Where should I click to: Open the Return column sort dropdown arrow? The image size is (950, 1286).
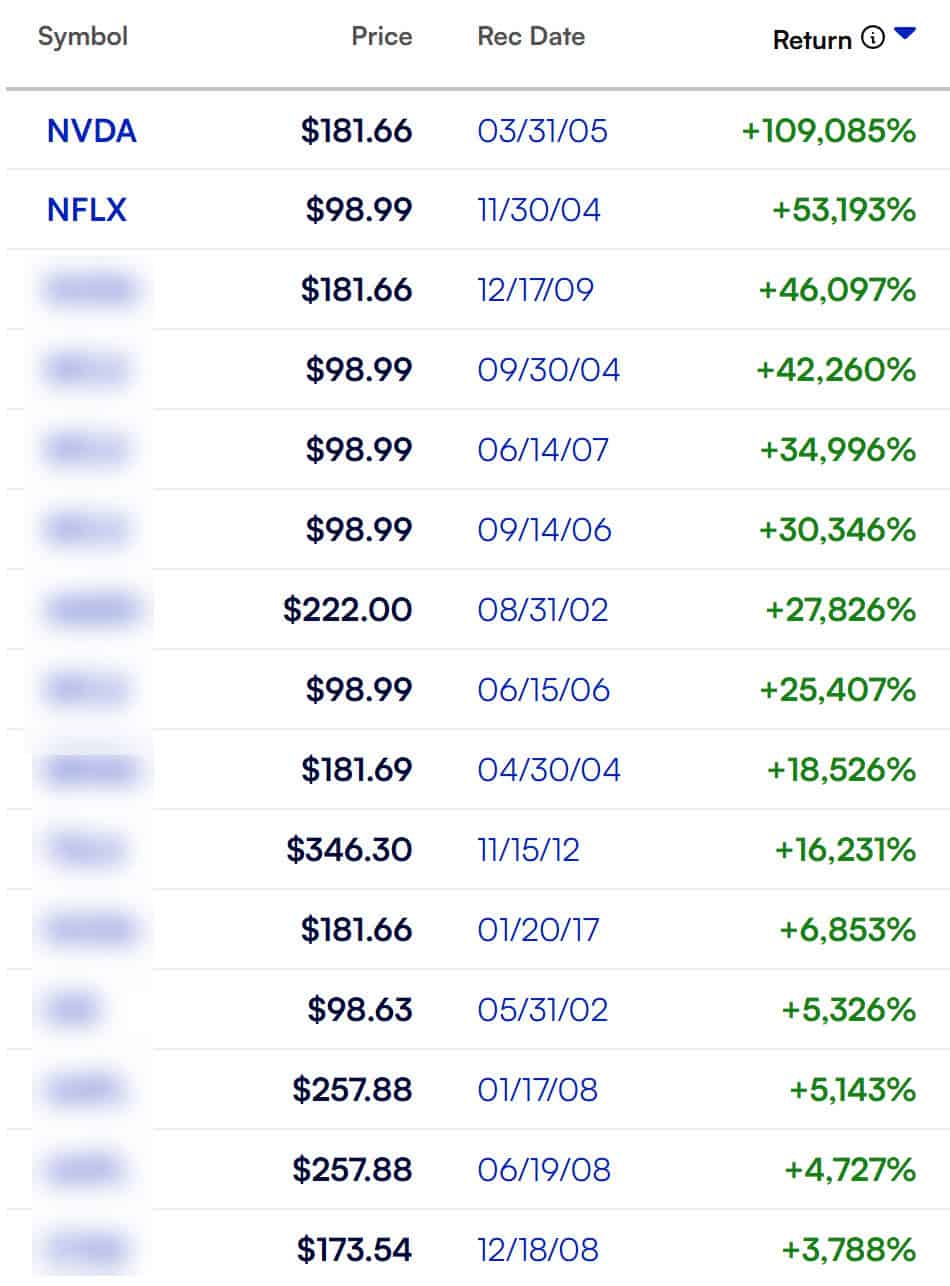coord(903,35)
